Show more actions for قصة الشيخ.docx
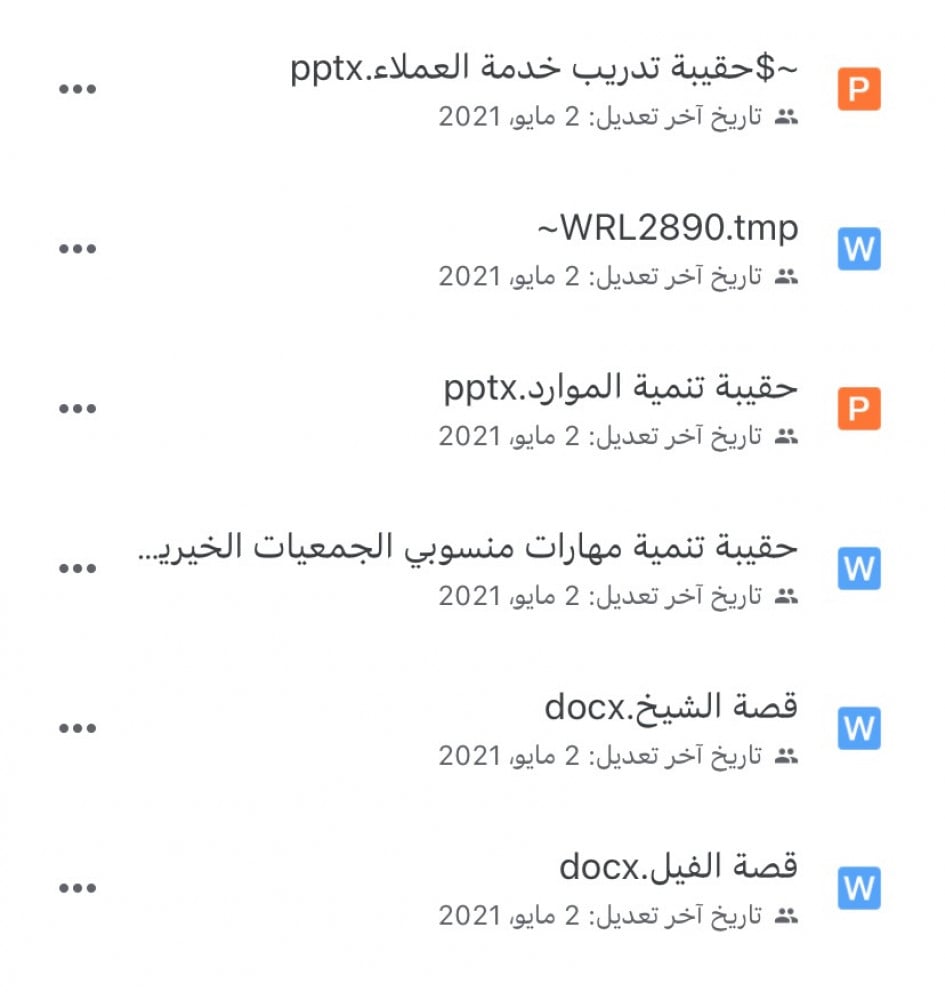 coord(77,729)
